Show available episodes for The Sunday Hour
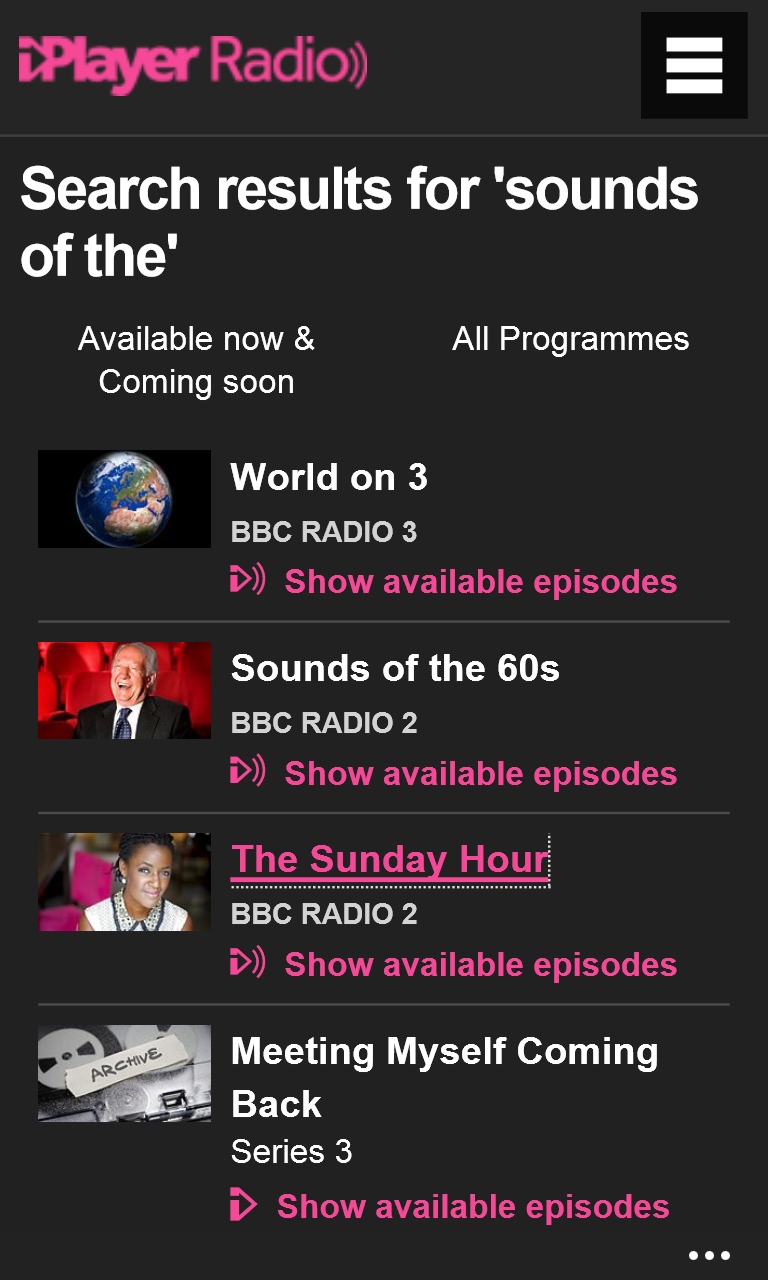This screenshot has height=1280, width=768. (x=454, y=964)
